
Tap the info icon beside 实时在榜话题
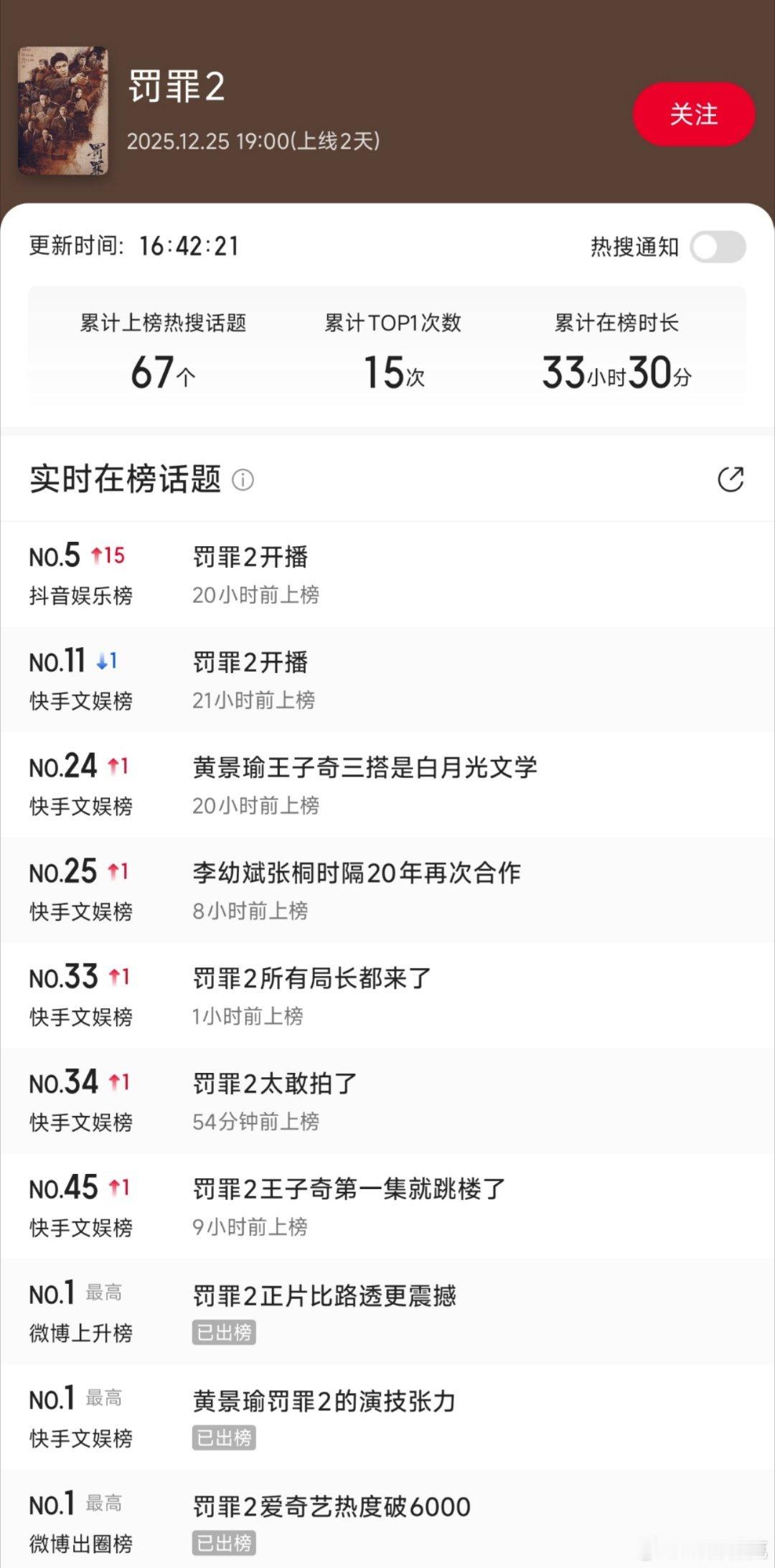pos(244,479)
